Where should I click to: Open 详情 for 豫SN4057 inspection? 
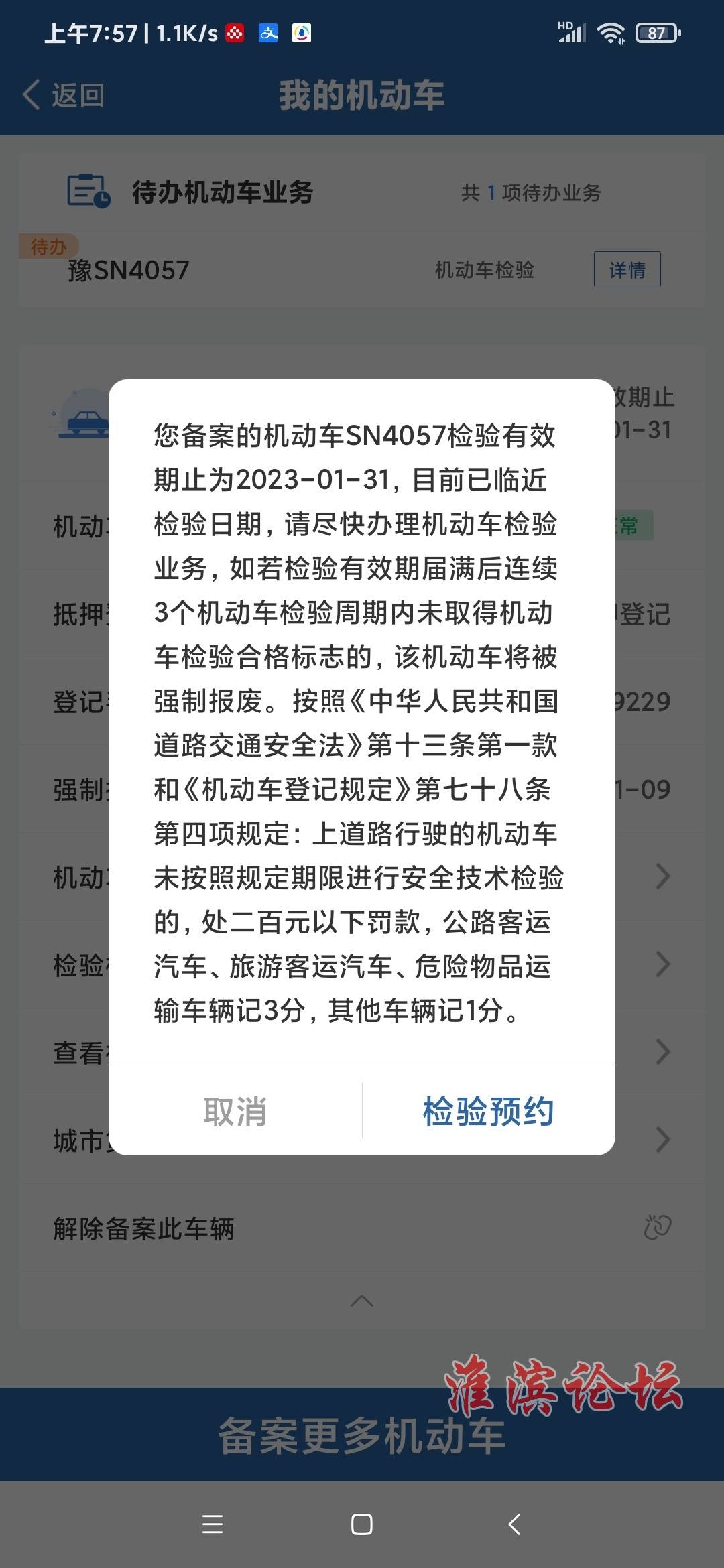pyautogui.click(x=627, y=270)
